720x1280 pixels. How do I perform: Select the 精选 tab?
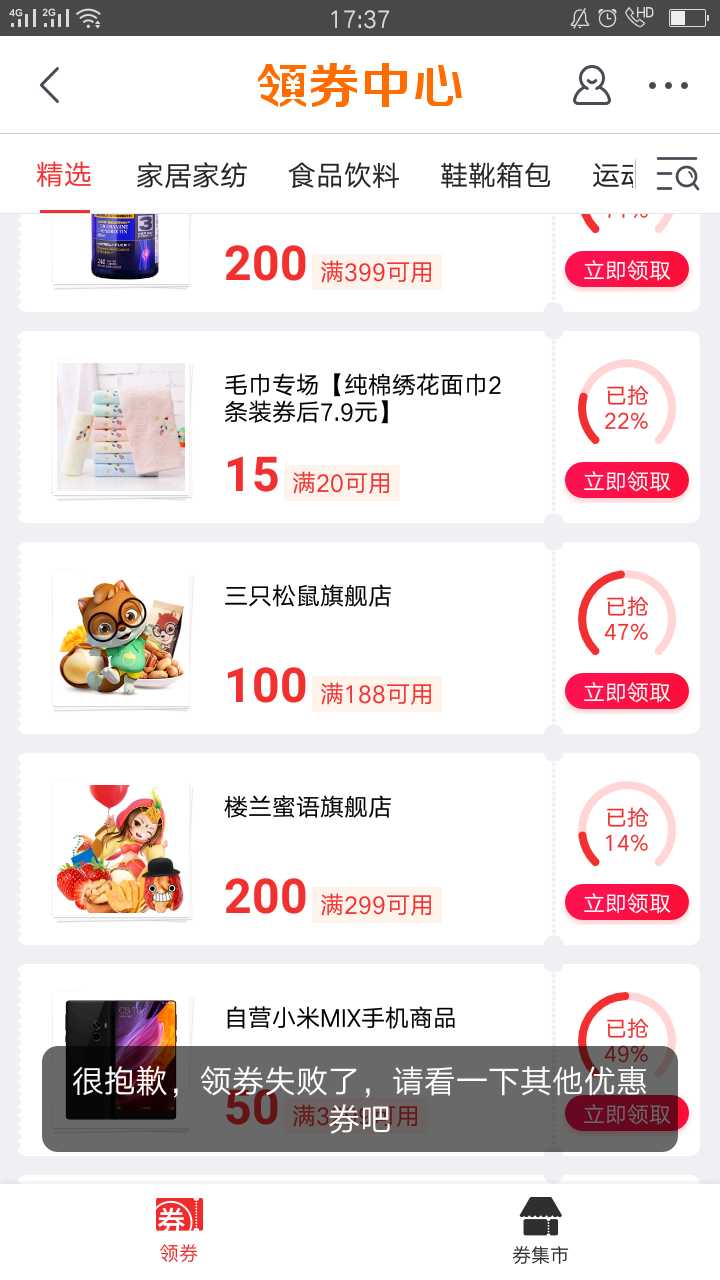click(64, 175)
